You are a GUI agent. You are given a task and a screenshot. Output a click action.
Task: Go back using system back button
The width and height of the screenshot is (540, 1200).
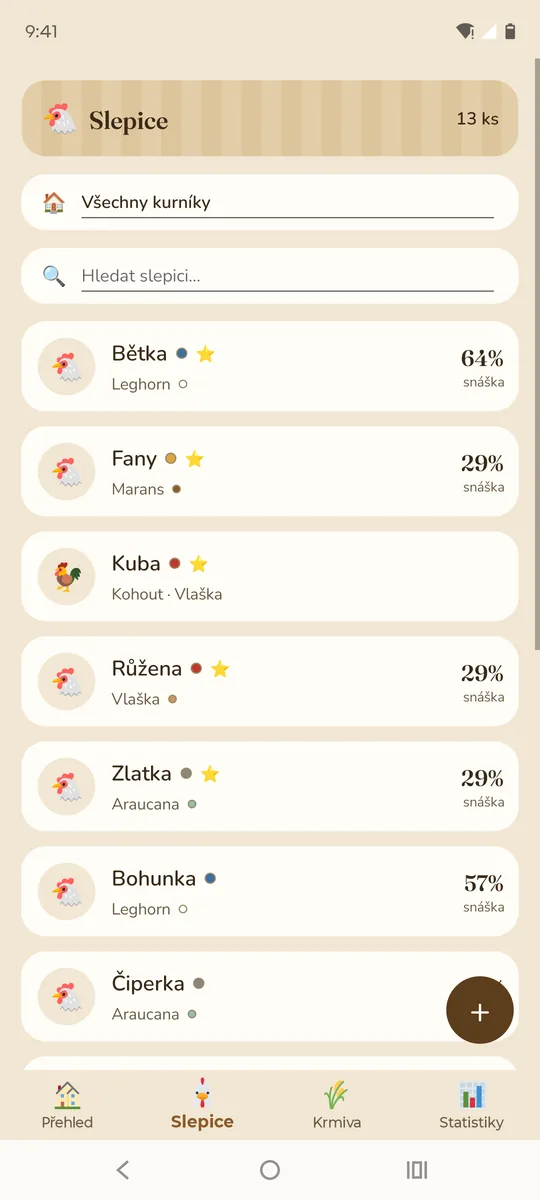[x=122, y=1170]
